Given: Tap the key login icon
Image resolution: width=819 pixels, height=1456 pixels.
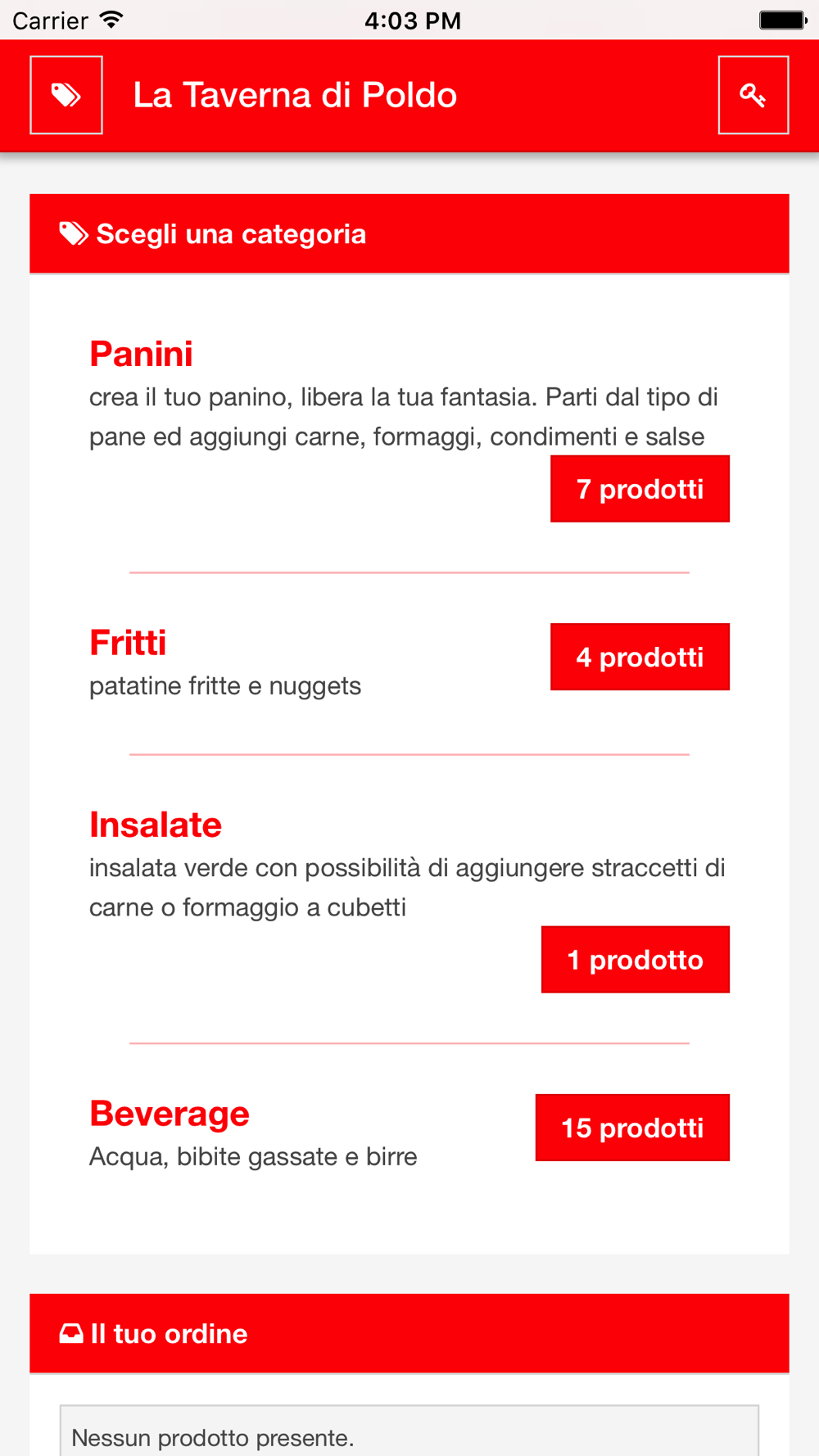Looking at the screenshot, I should pos(753,95).
